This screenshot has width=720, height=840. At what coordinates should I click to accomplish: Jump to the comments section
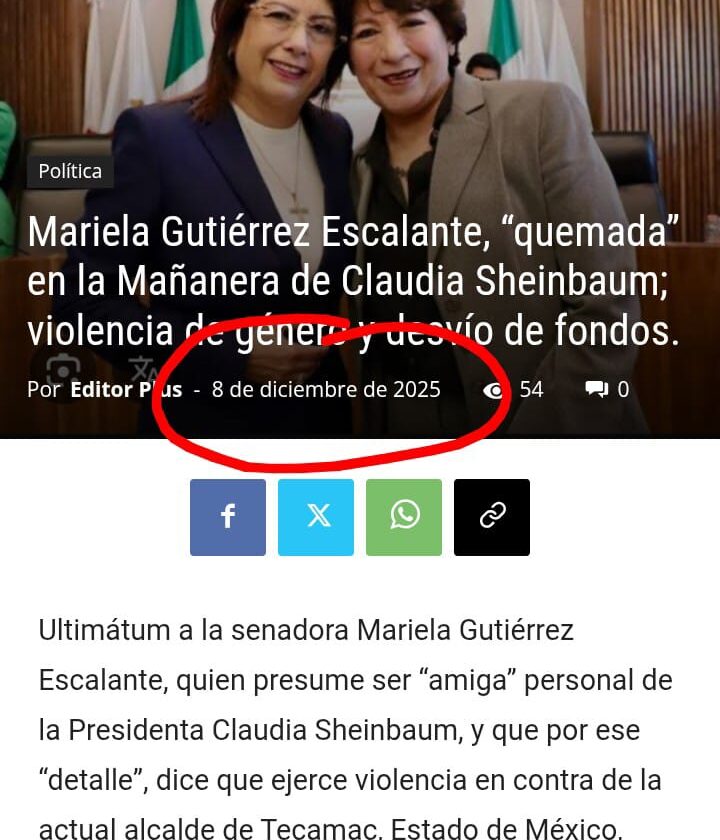coord(608,390)
